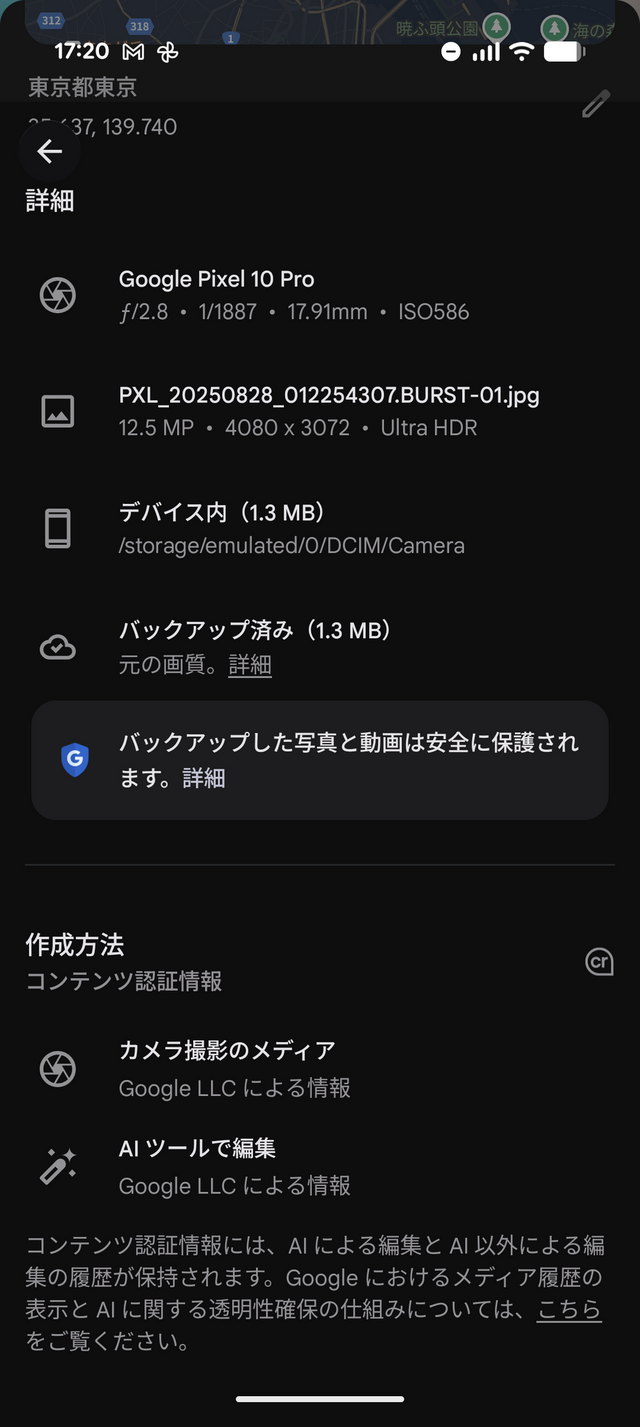Open the こちら link about media history
Image resolution: width=640 pixels, height=1427 pixels.
pos(569,1309)
